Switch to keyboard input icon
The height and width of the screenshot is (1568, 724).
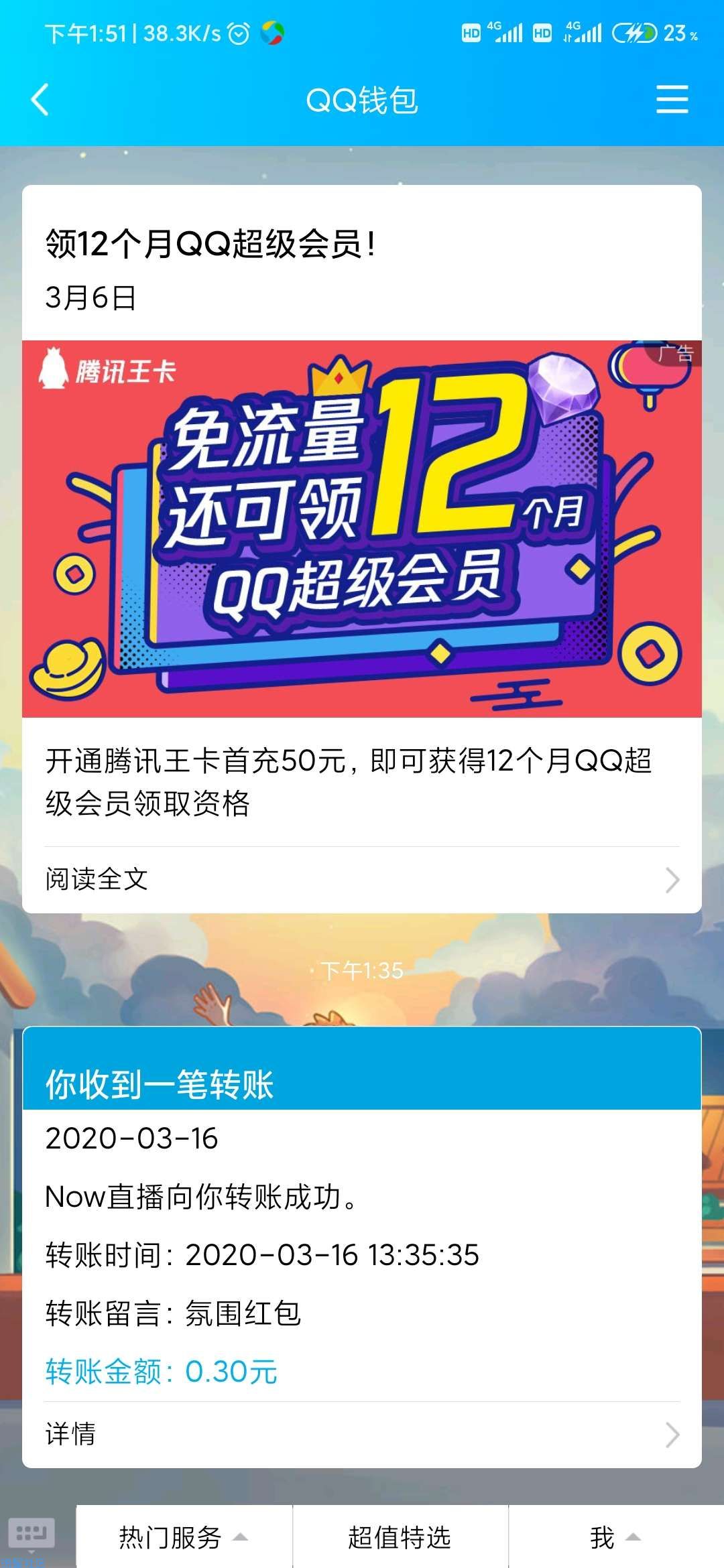(x=32, y=1533)
